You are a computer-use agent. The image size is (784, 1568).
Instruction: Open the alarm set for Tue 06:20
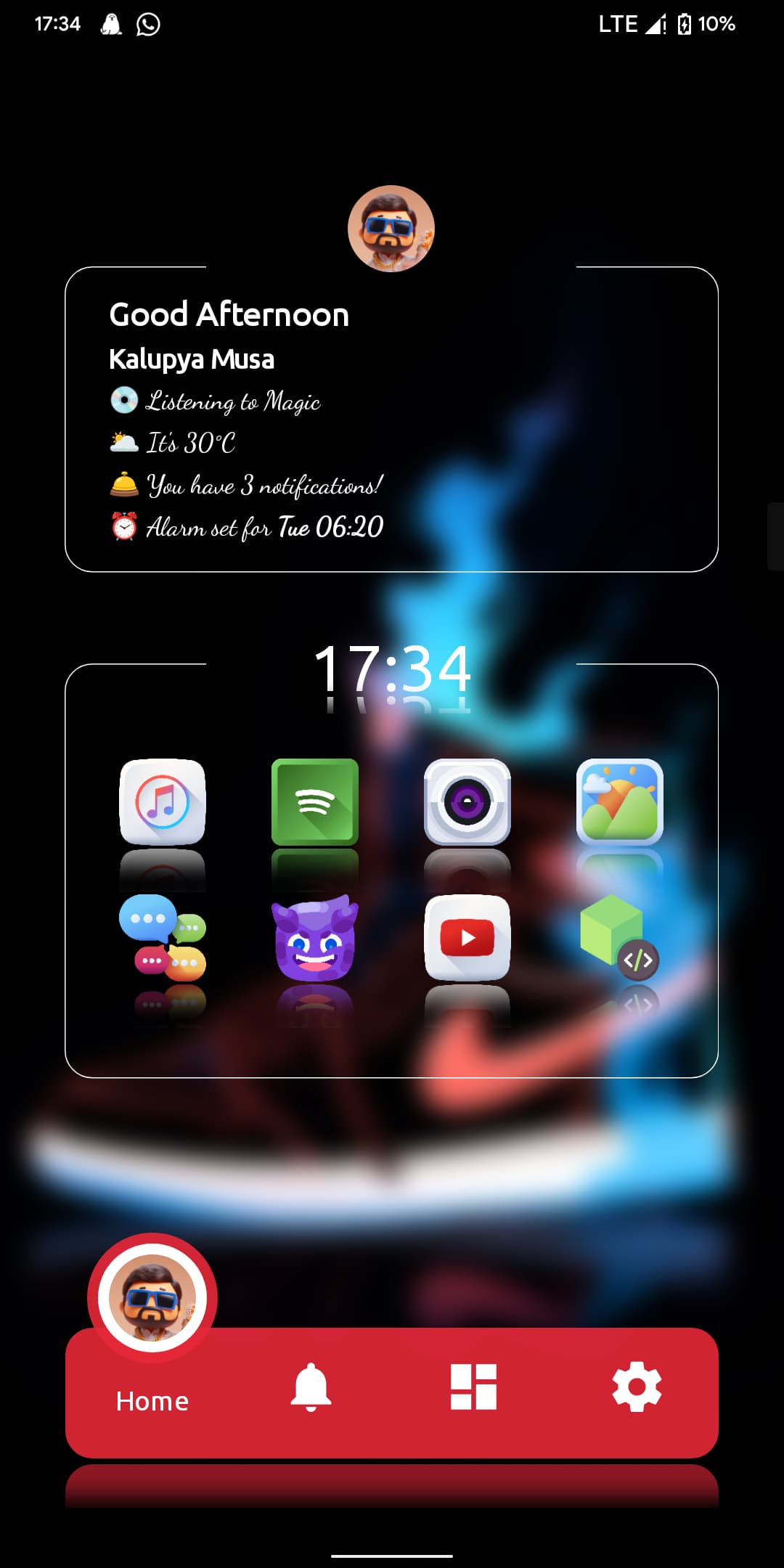263,527
